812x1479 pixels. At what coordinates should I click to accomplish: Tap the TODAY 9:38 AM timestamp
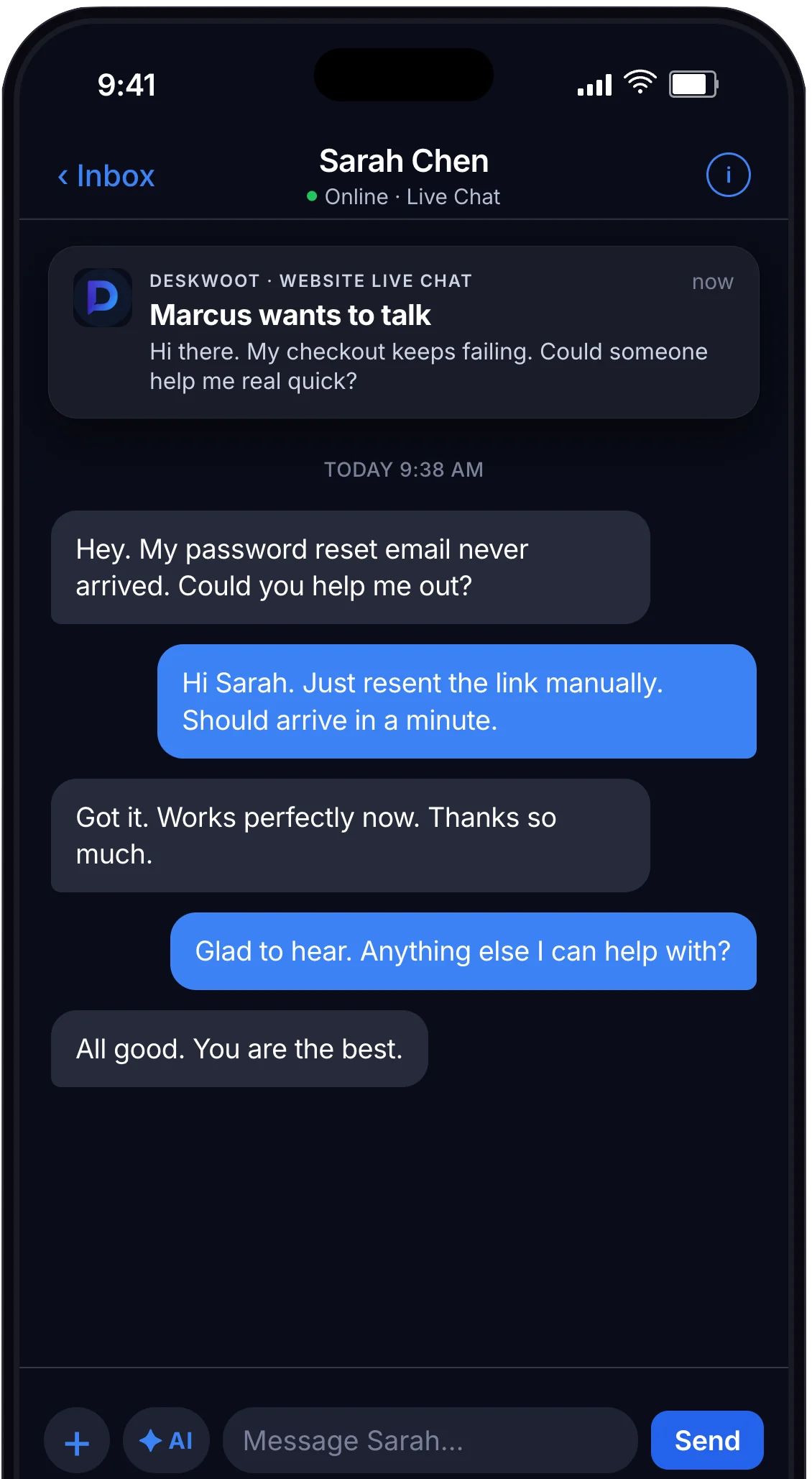pyautogui.click(x=403, y=470)
